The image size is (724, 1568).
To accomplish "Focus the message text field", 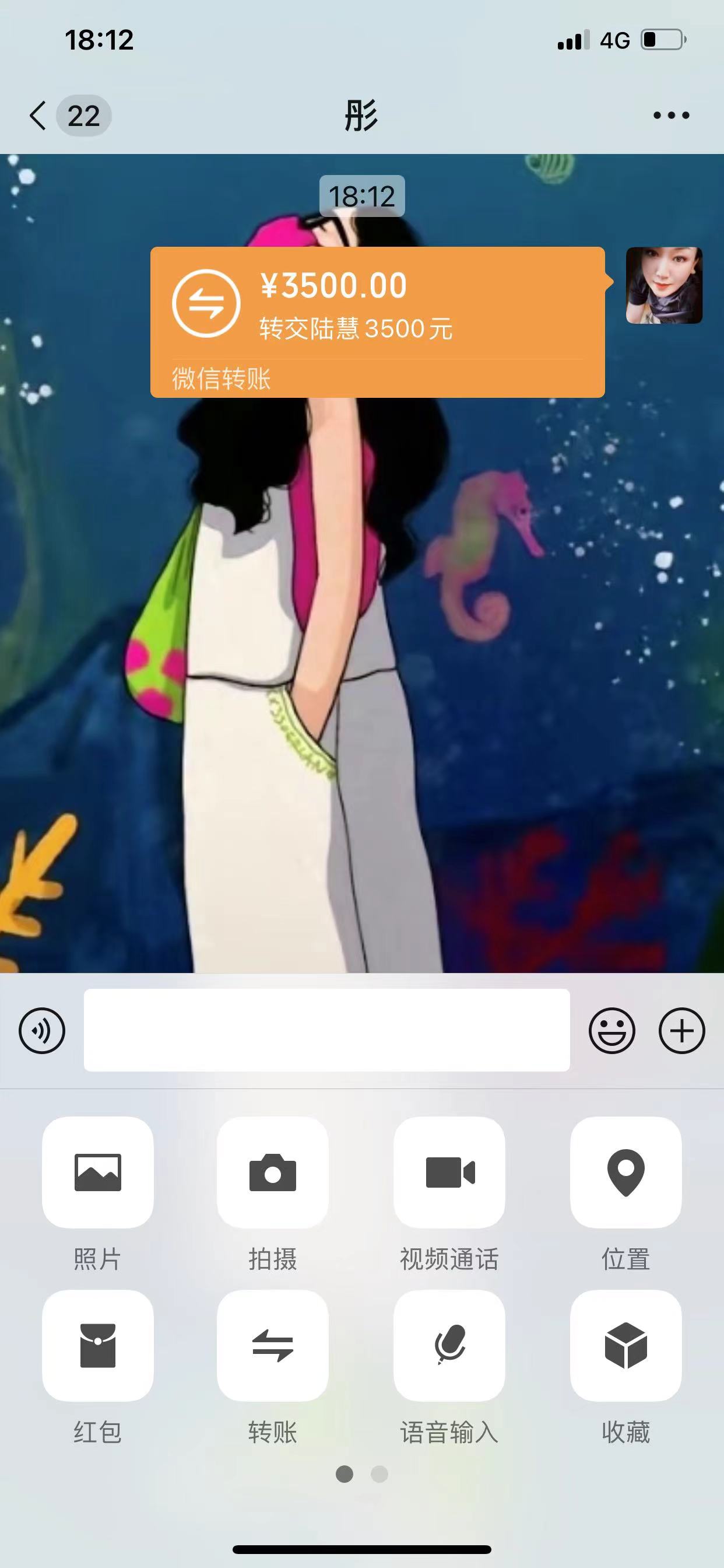I will tap(326, 1030).
